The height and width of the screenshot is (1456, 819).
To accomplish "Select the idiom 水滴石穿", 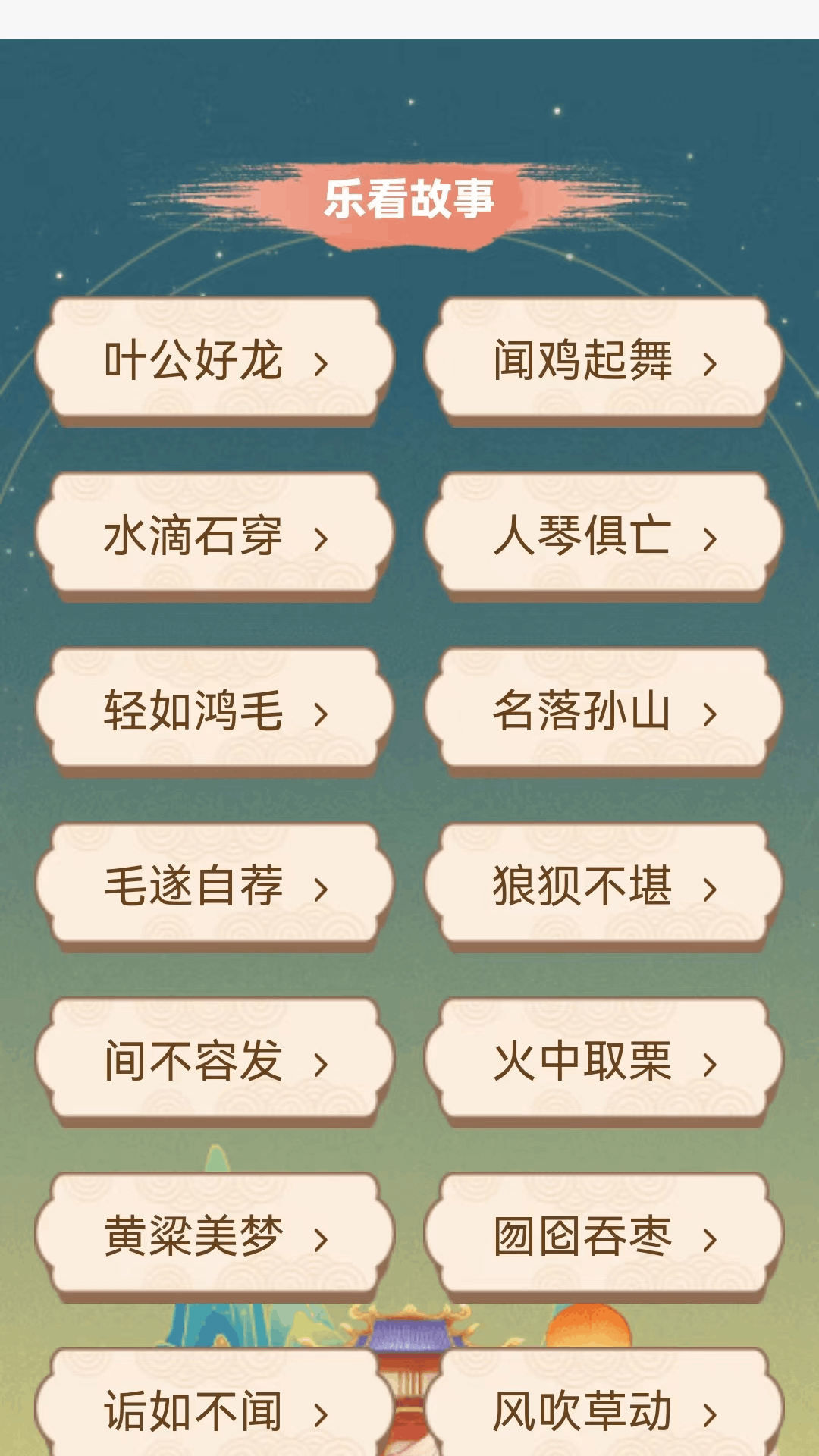I will (x=215, y=535).
